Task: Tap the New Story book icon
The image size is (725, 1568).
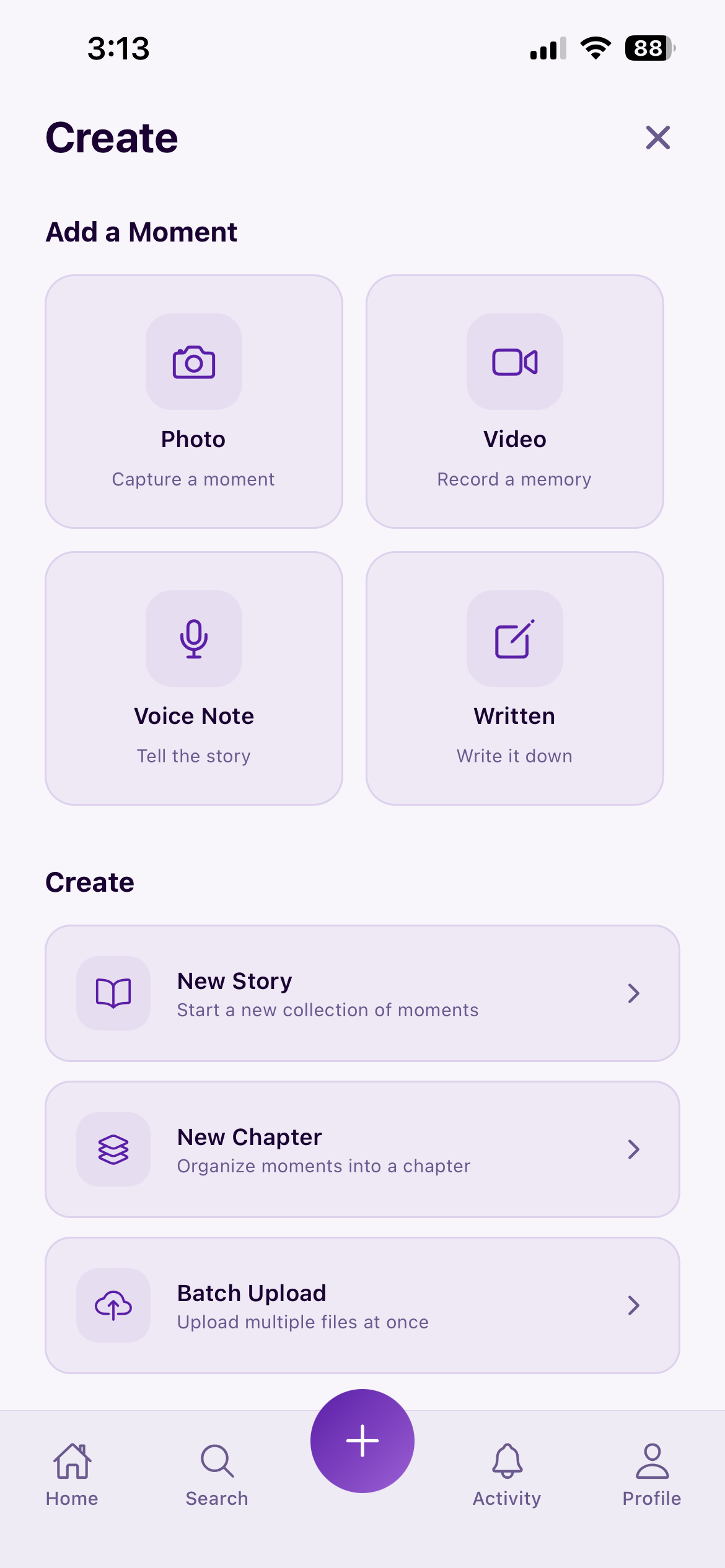Action: 113,993
